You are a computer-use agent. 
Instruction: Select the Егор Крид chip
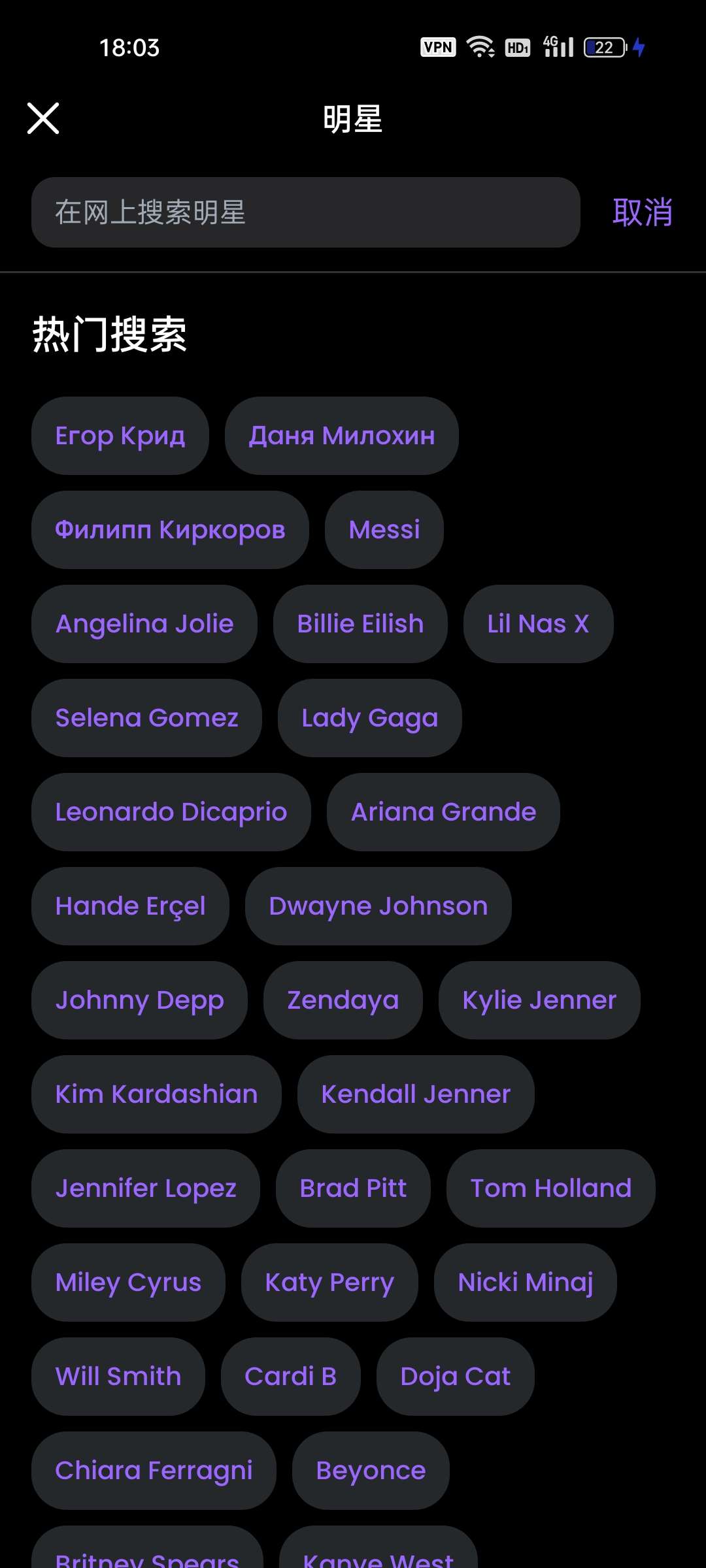[120, 436]
